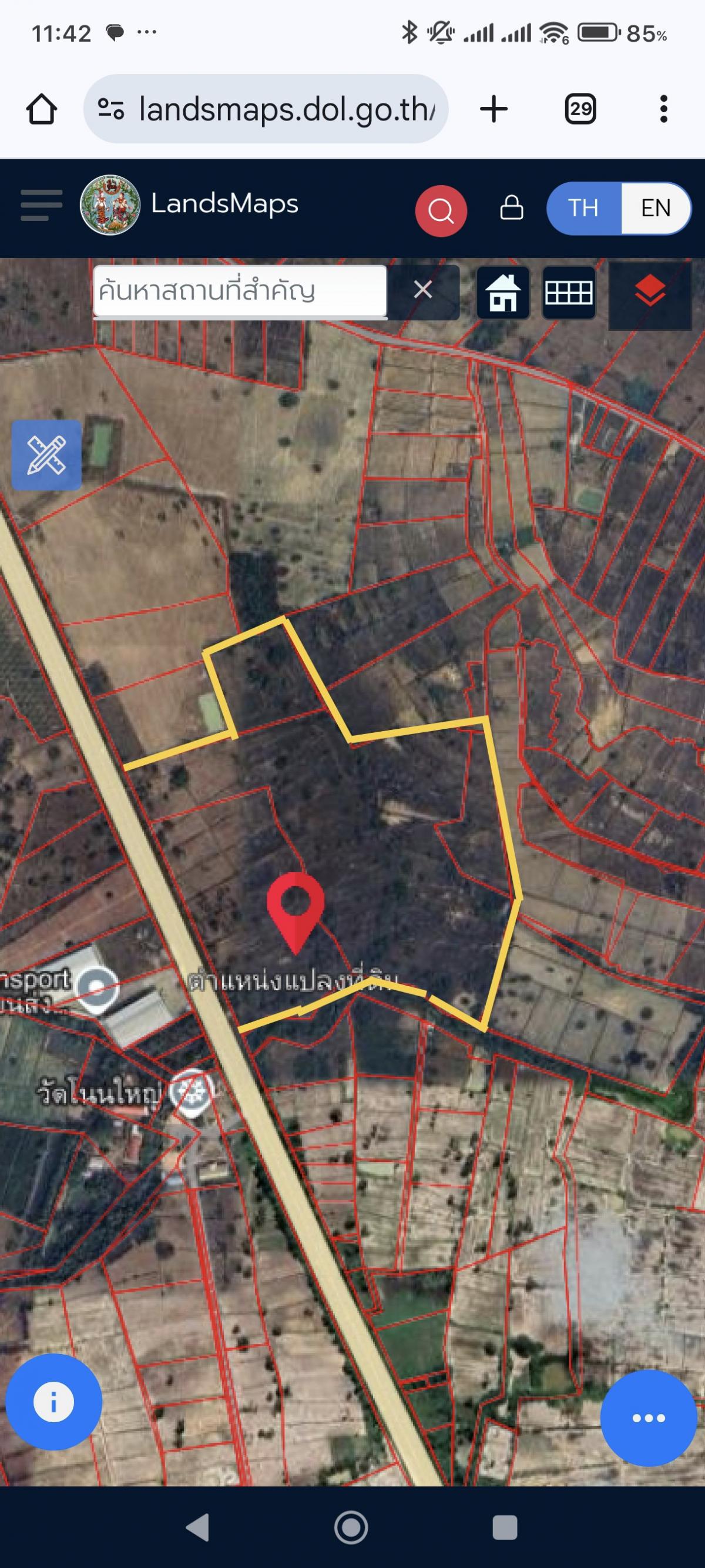Tap the grid table icon
705x1568 pixels.
pyautogui.click(x=568, y=293)
